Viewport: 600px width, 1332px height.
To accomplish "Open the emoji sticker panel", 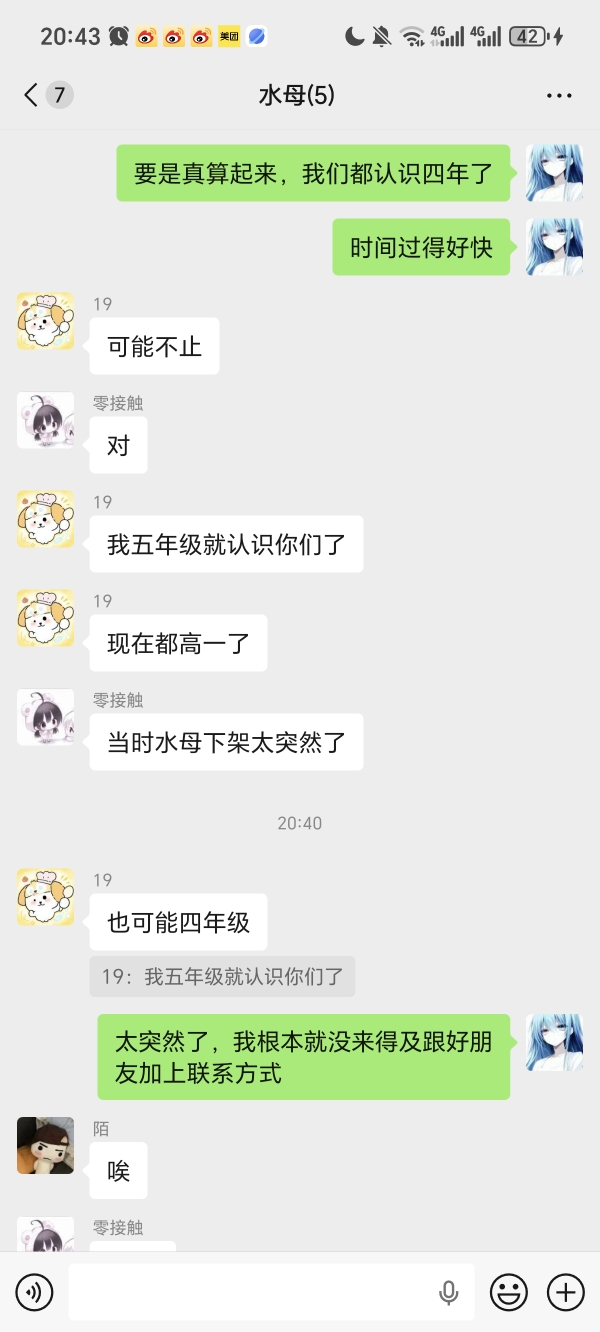I will (509, 1292).
